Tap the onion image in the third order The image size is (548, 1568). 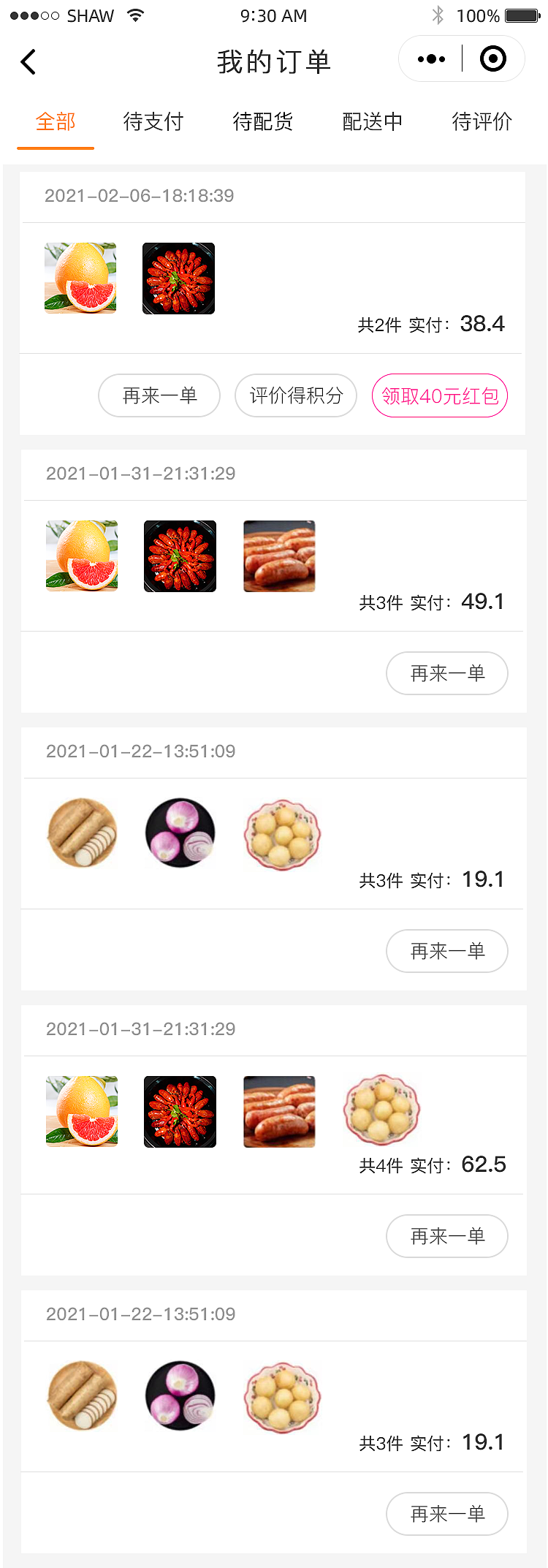[x=180, y=833]
